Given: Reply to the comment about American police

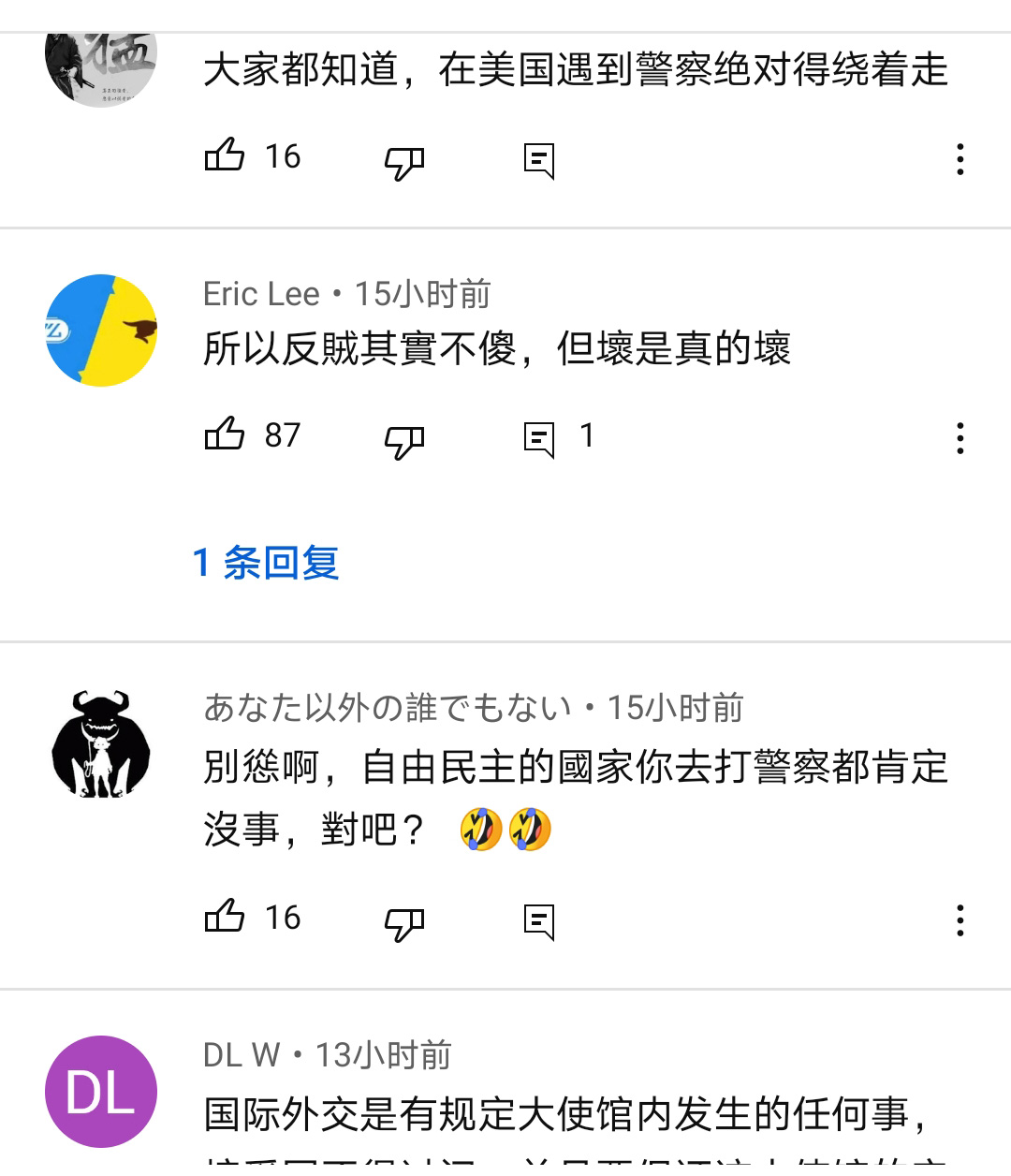Looking at the screenshot, I should 539,161.
